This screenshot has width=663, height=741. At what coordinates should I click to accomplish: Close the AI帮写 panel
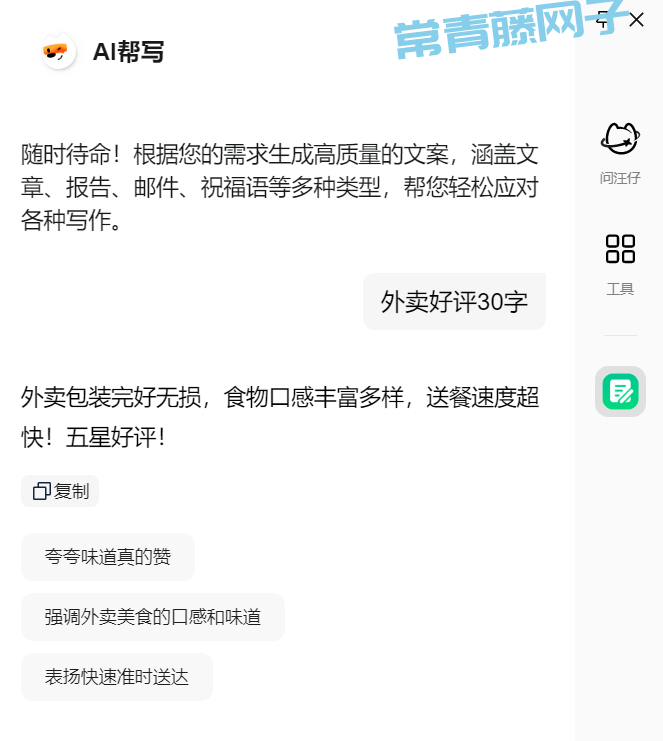(x=637, y=19)
